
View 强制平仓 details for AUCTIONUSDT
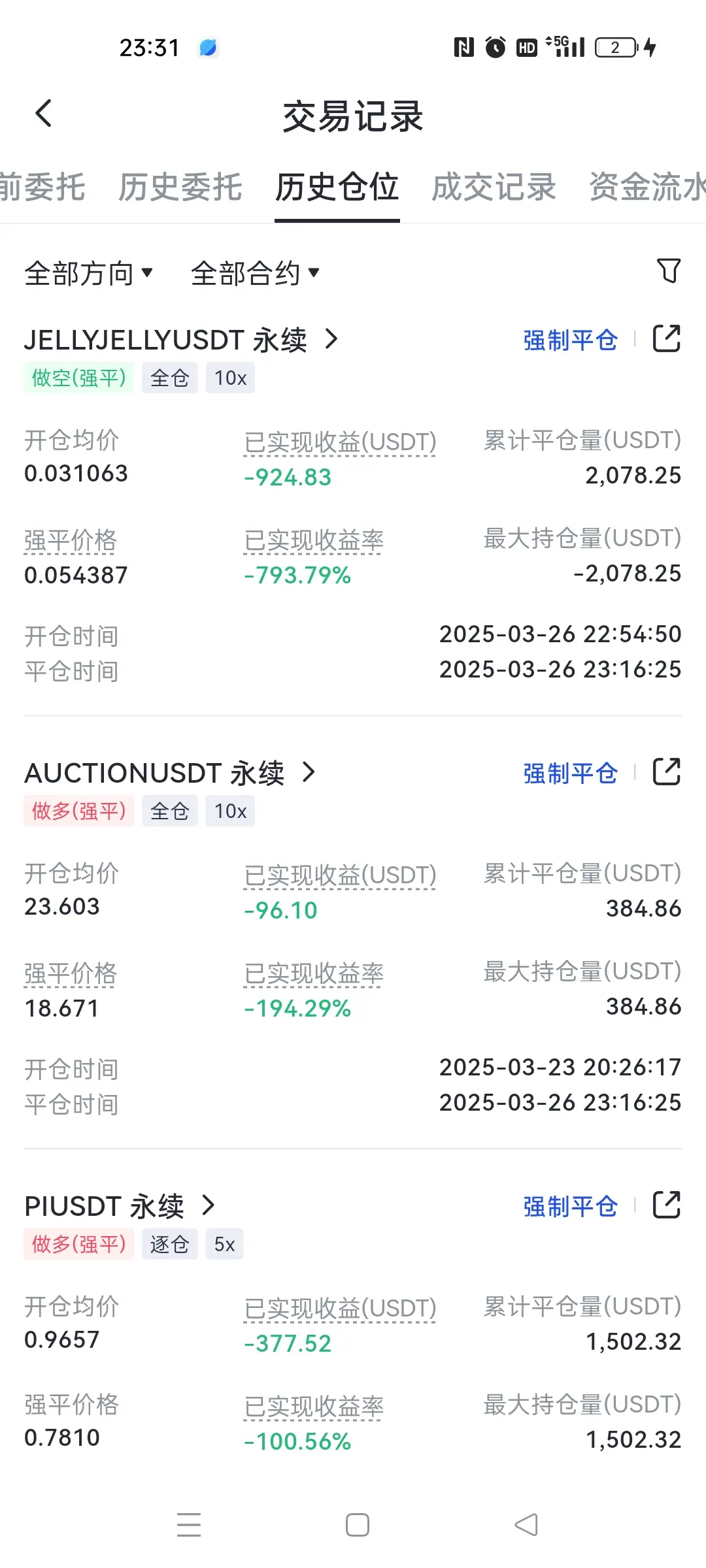[x=570, y=774]
